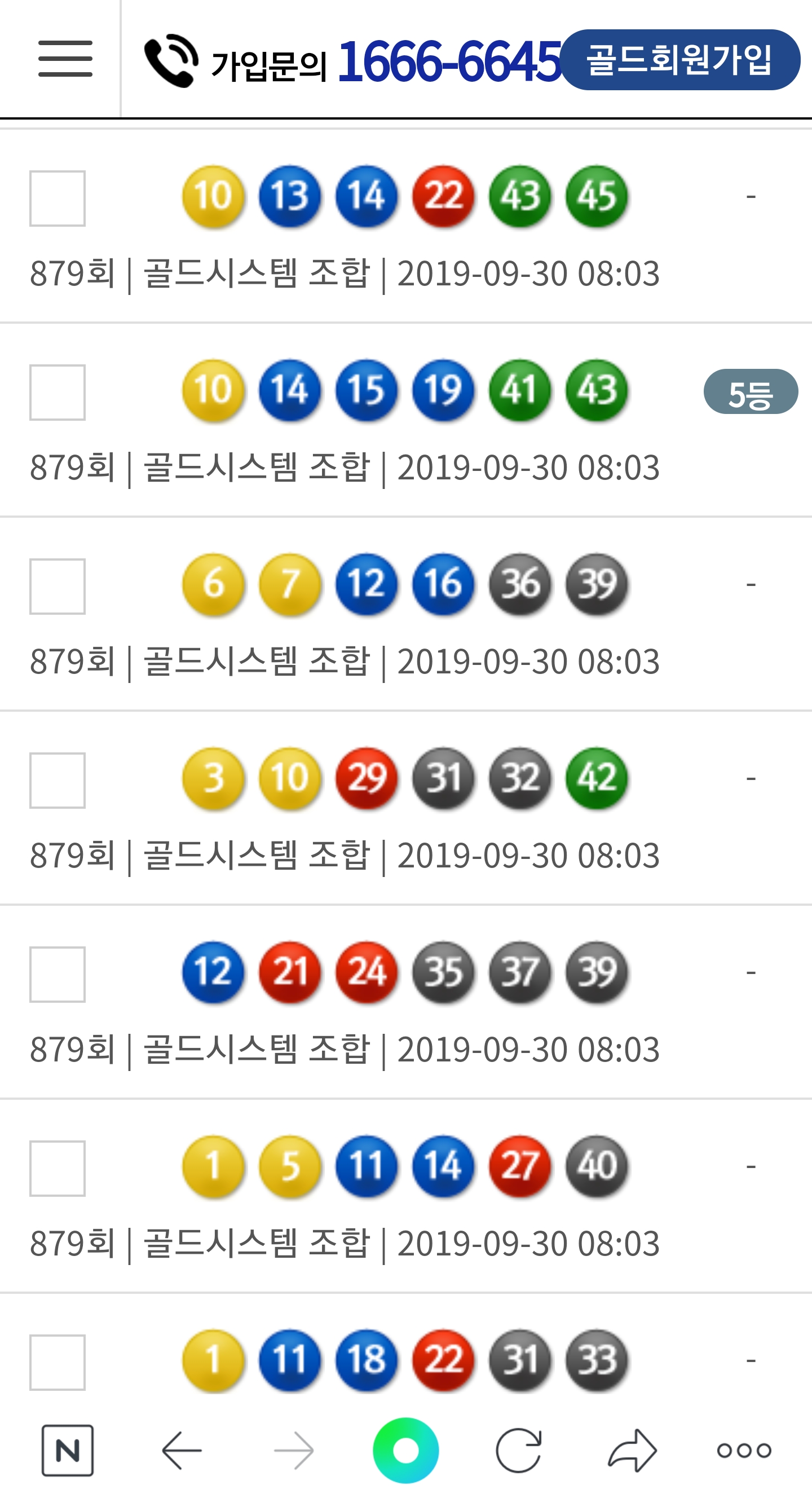This screenshot has height=1507, width=812.
Task: Select the checkbox for 1 5 11 14 27 40
Action: (x=58, y=1168)
